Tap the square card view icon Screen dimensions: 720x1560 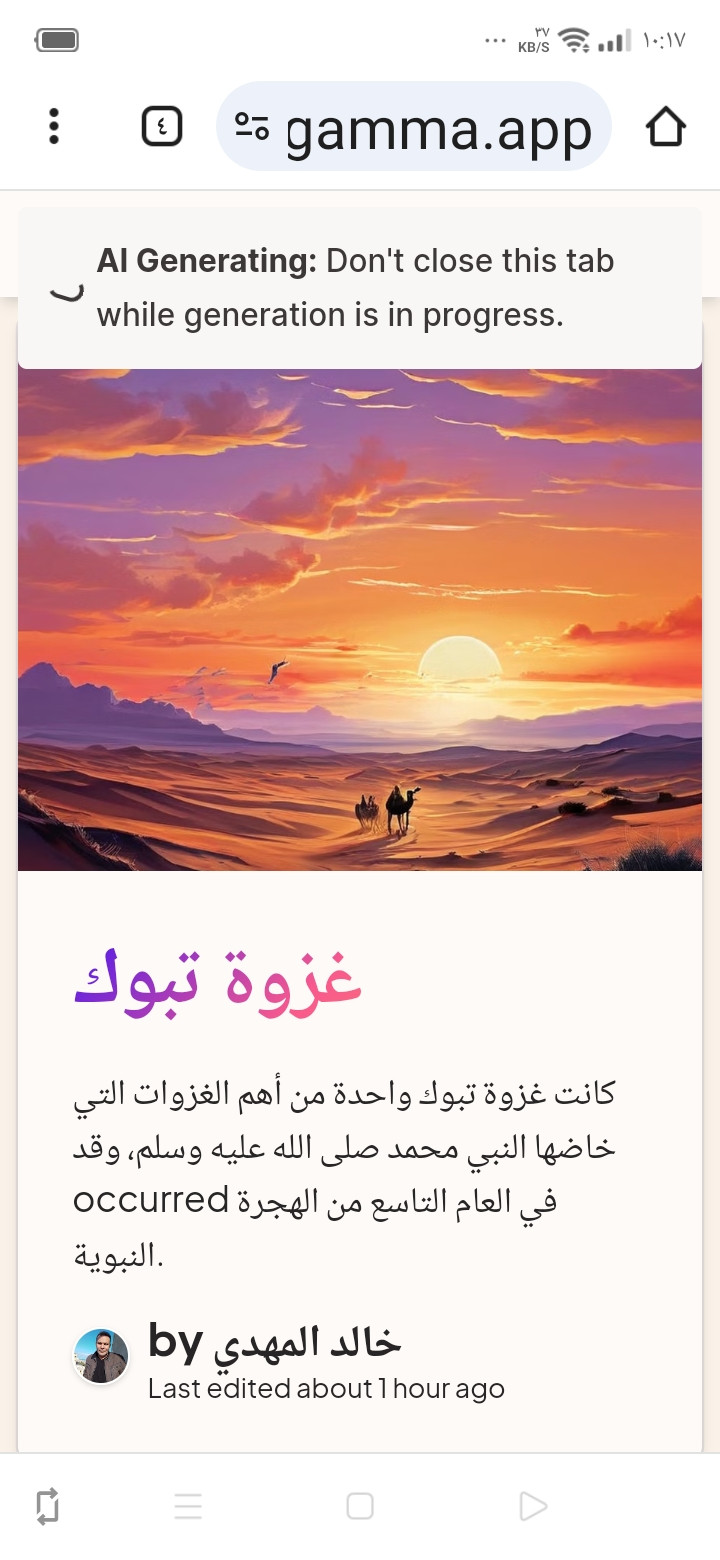coord(360,1506)
